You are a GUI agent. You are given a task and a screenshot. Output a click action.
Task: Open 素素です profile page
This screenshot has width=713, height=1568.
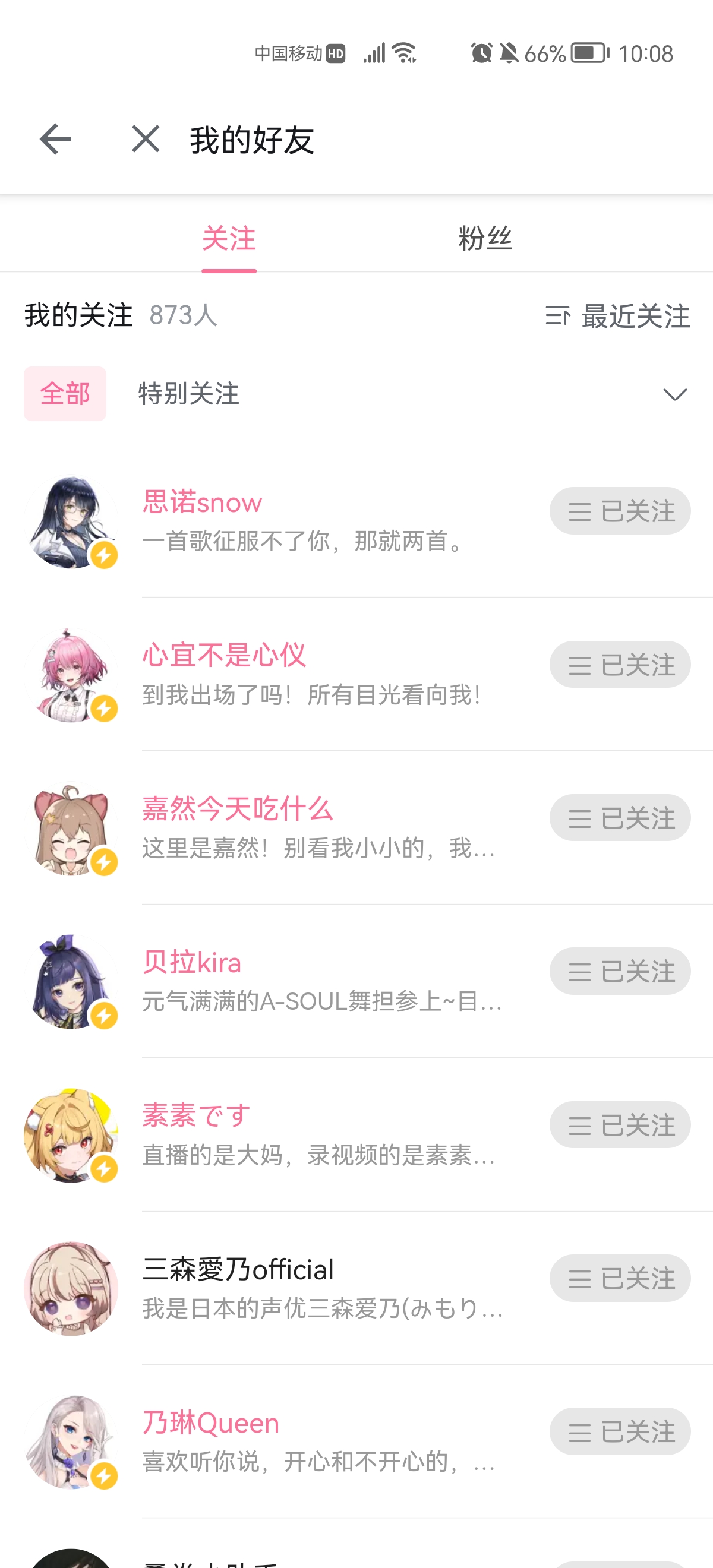click(x=196, y=1116)
